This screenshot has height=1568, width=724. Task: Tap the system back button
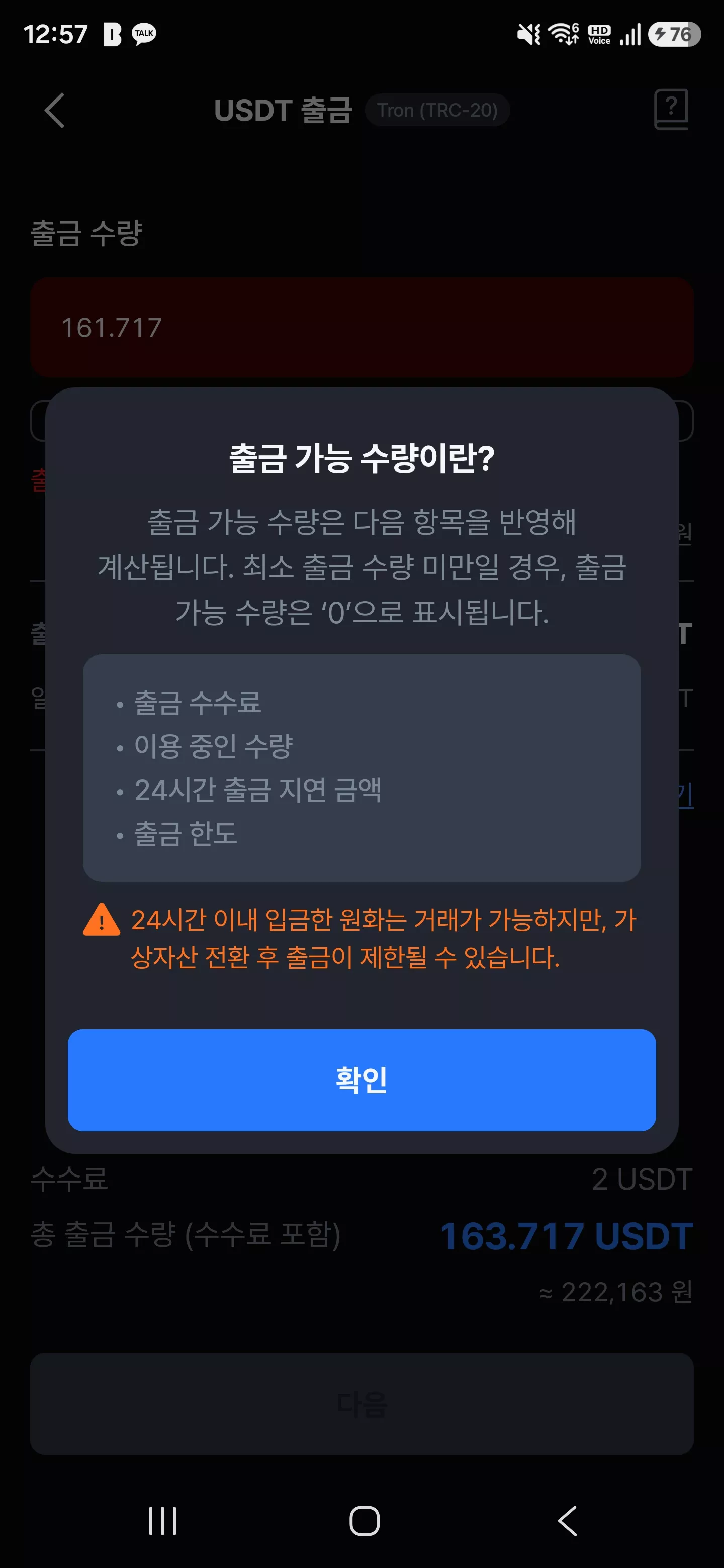[x=568, y=1521]
